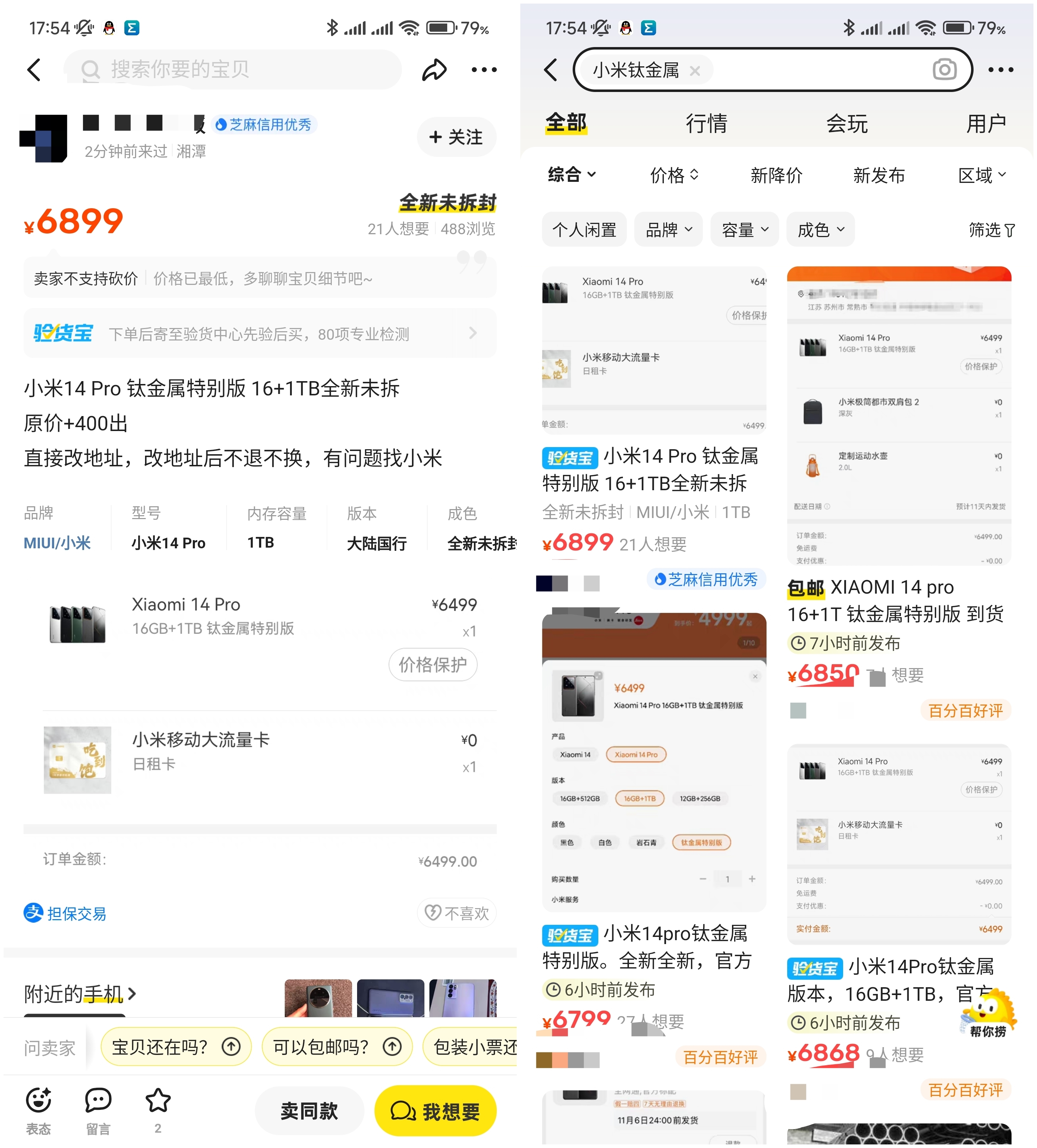Ask the seller 可以包邮吗?
Screen dimensions: 1037x1148
click(x=336, y=1046)
